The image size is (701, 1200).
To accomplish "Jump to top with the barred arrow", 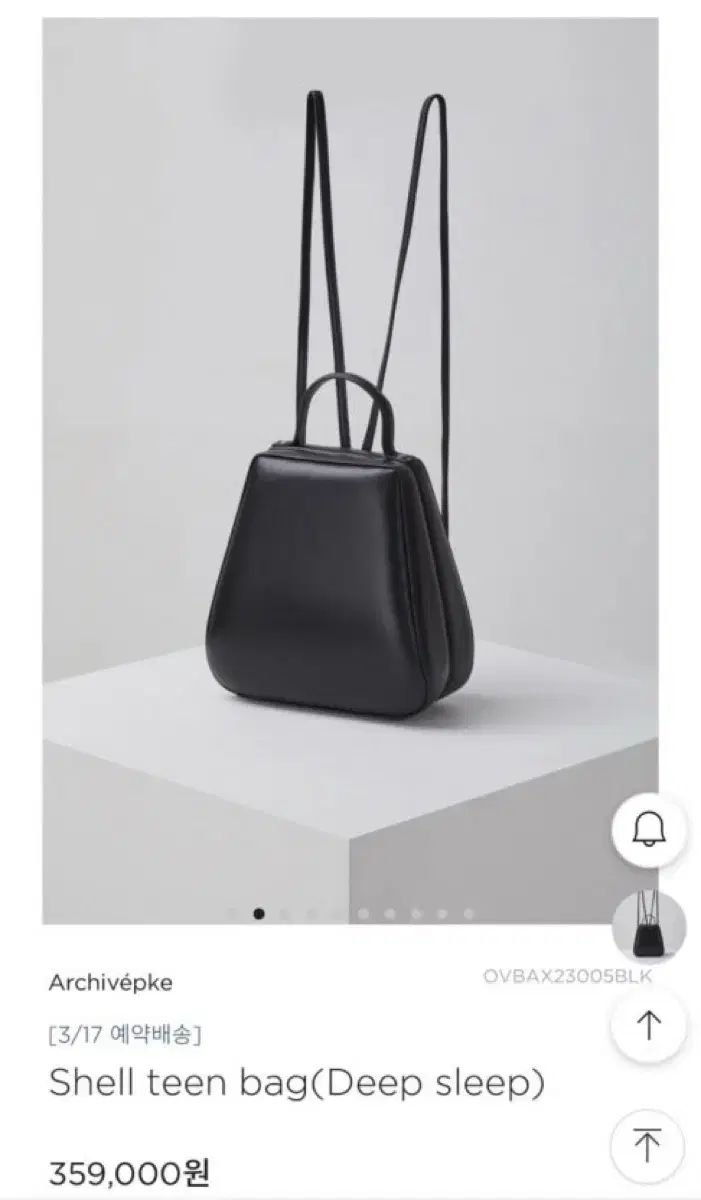I will coord(649,1146).
